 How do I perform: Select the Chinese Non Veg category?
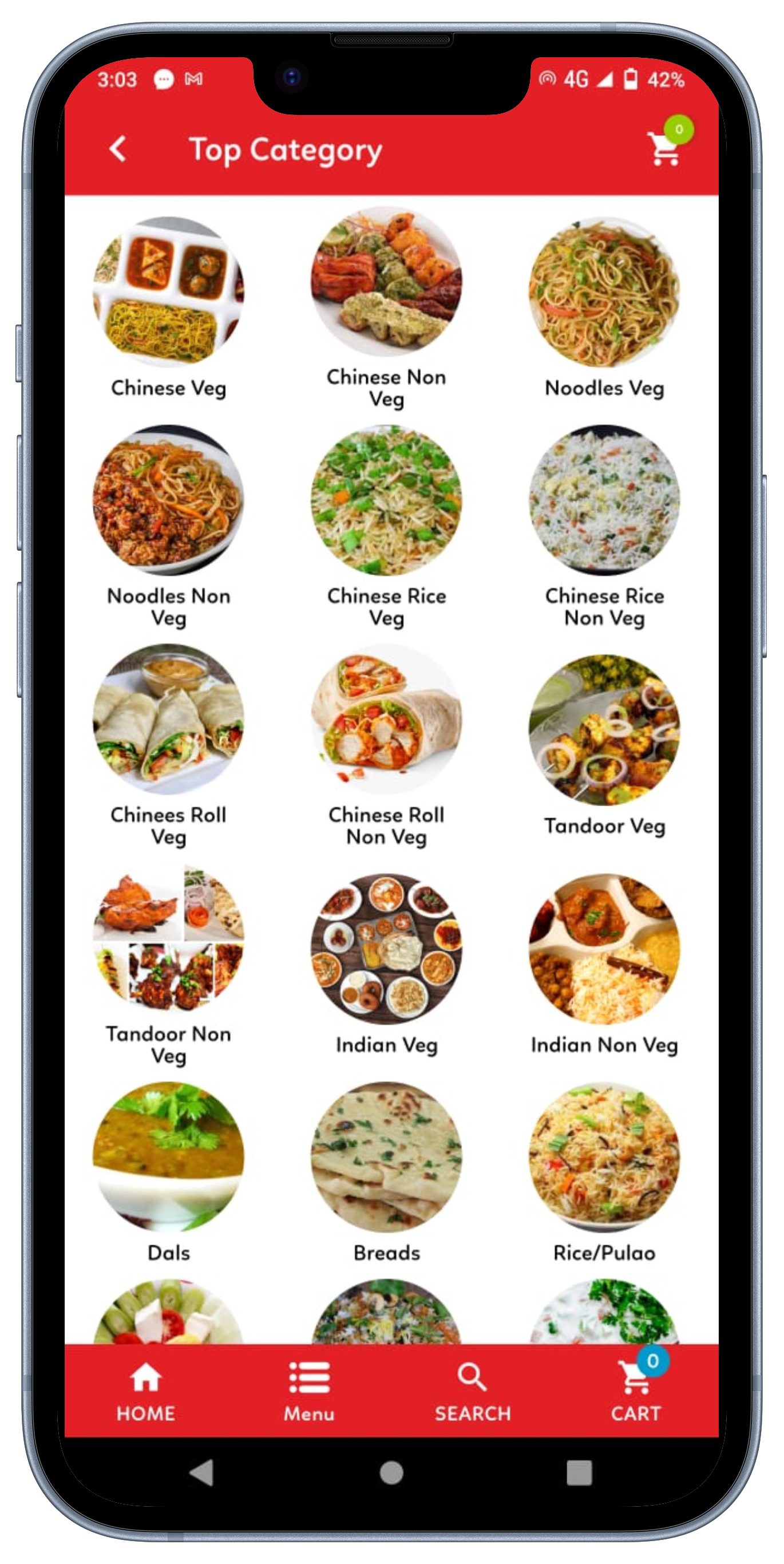click(x=386, y=308)
